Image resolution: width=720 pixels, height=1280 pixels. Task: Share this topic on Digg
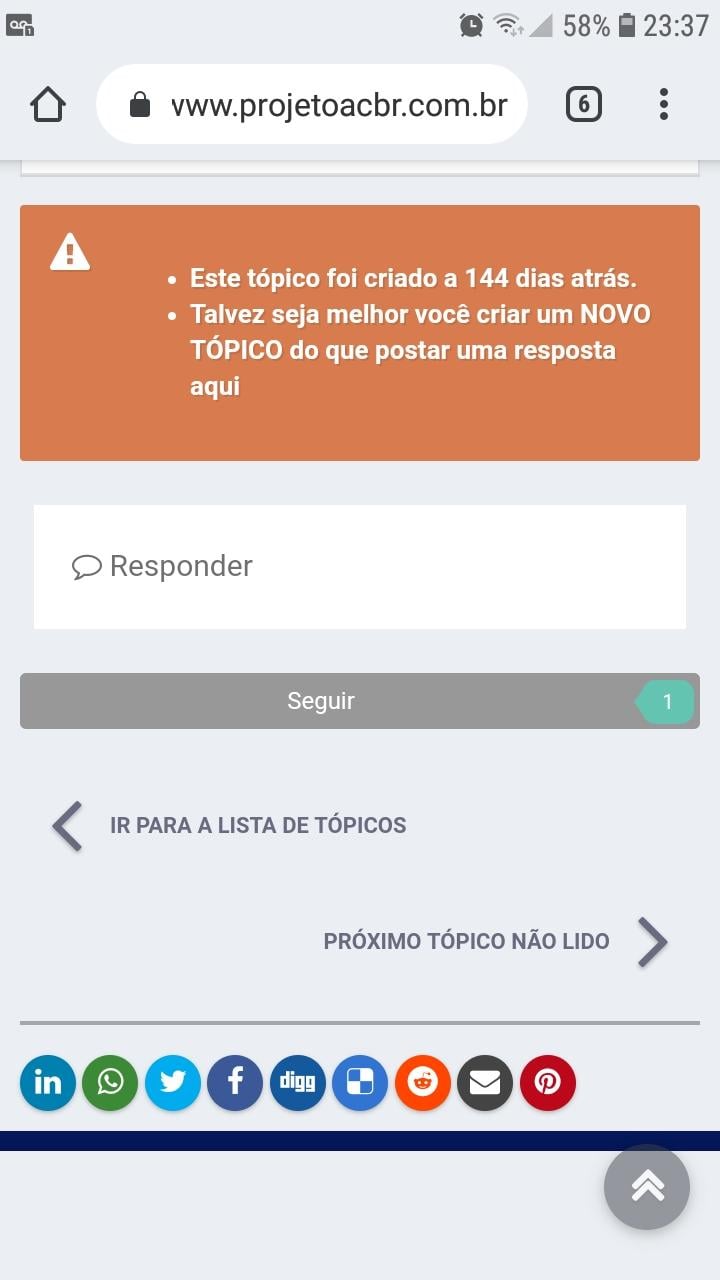coord(298,1083)
